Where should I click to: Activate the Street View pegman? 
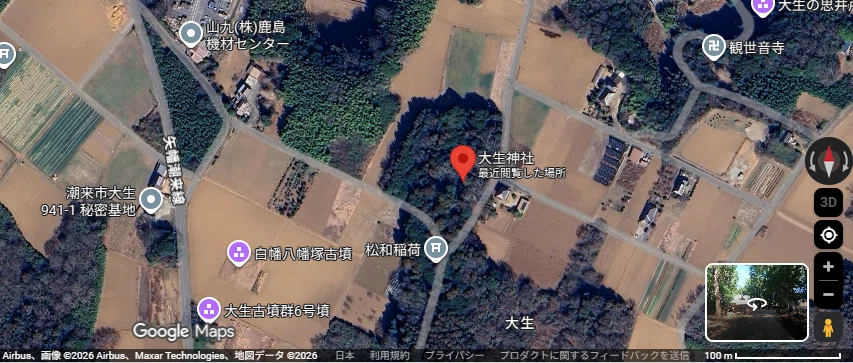pos(829,327)
